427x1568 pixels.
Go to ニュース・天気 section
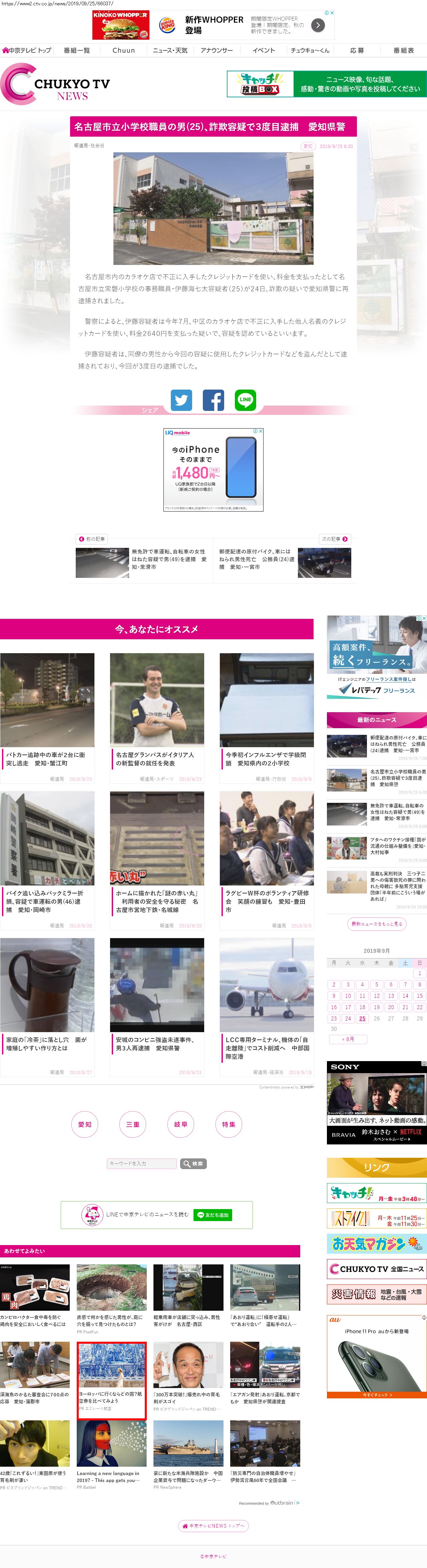click(170, 51)
